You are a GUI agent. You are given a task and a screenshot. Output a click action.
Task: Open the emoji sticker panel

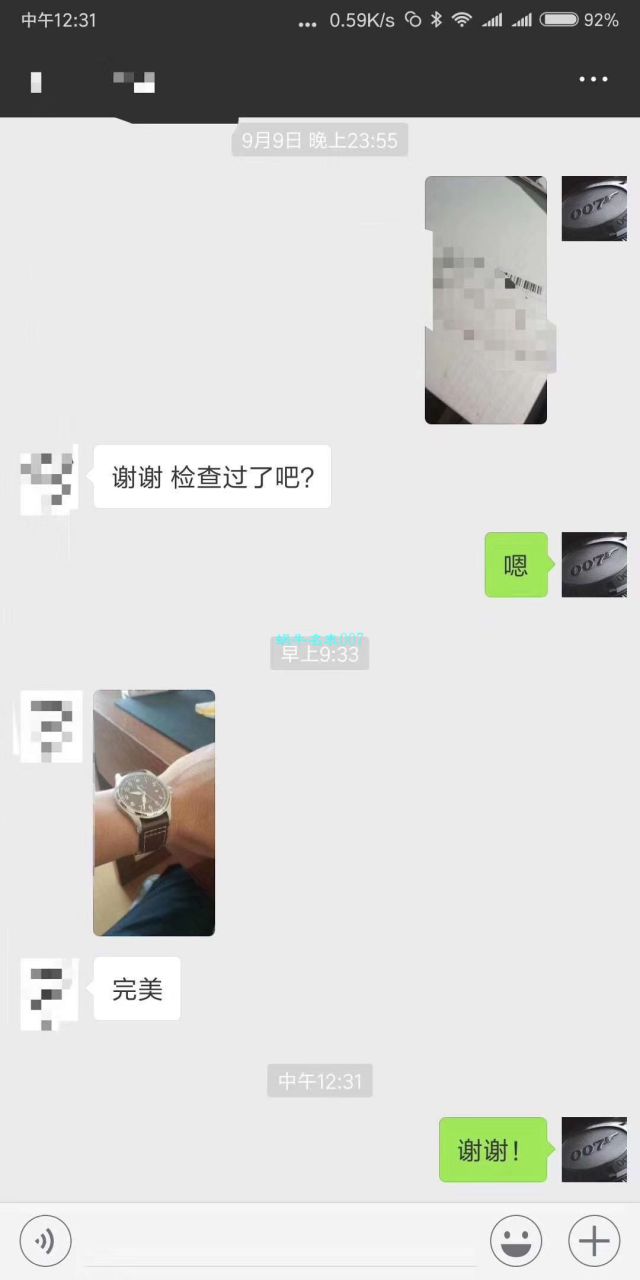pos(516,1242)
